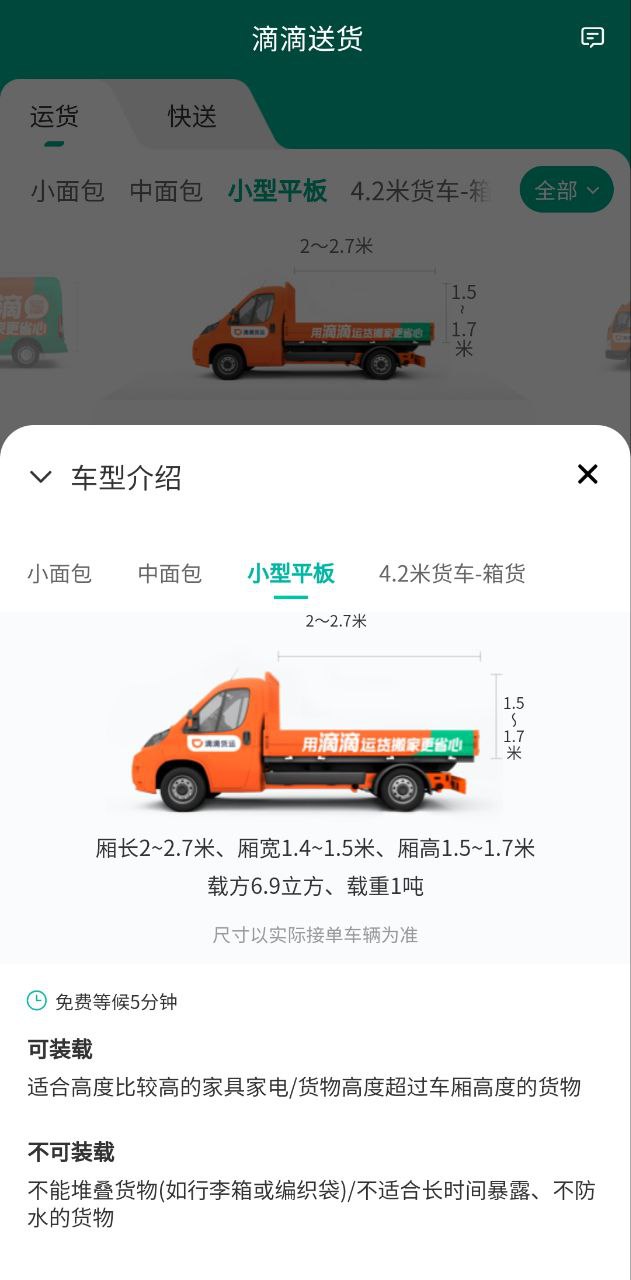Close the 车型介绍 sheet

[587, 475]
